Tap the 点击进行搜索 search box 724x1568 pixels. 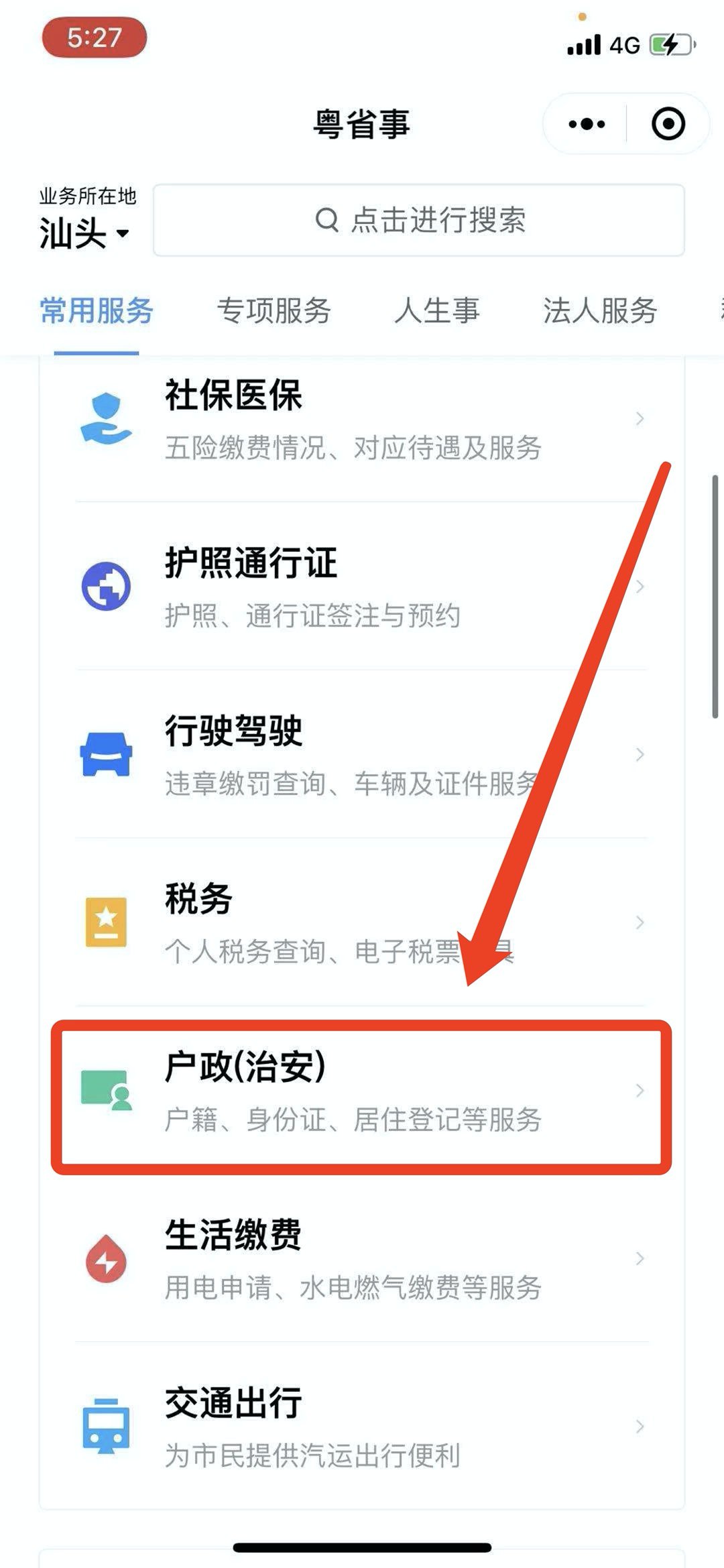coord(419,220)
